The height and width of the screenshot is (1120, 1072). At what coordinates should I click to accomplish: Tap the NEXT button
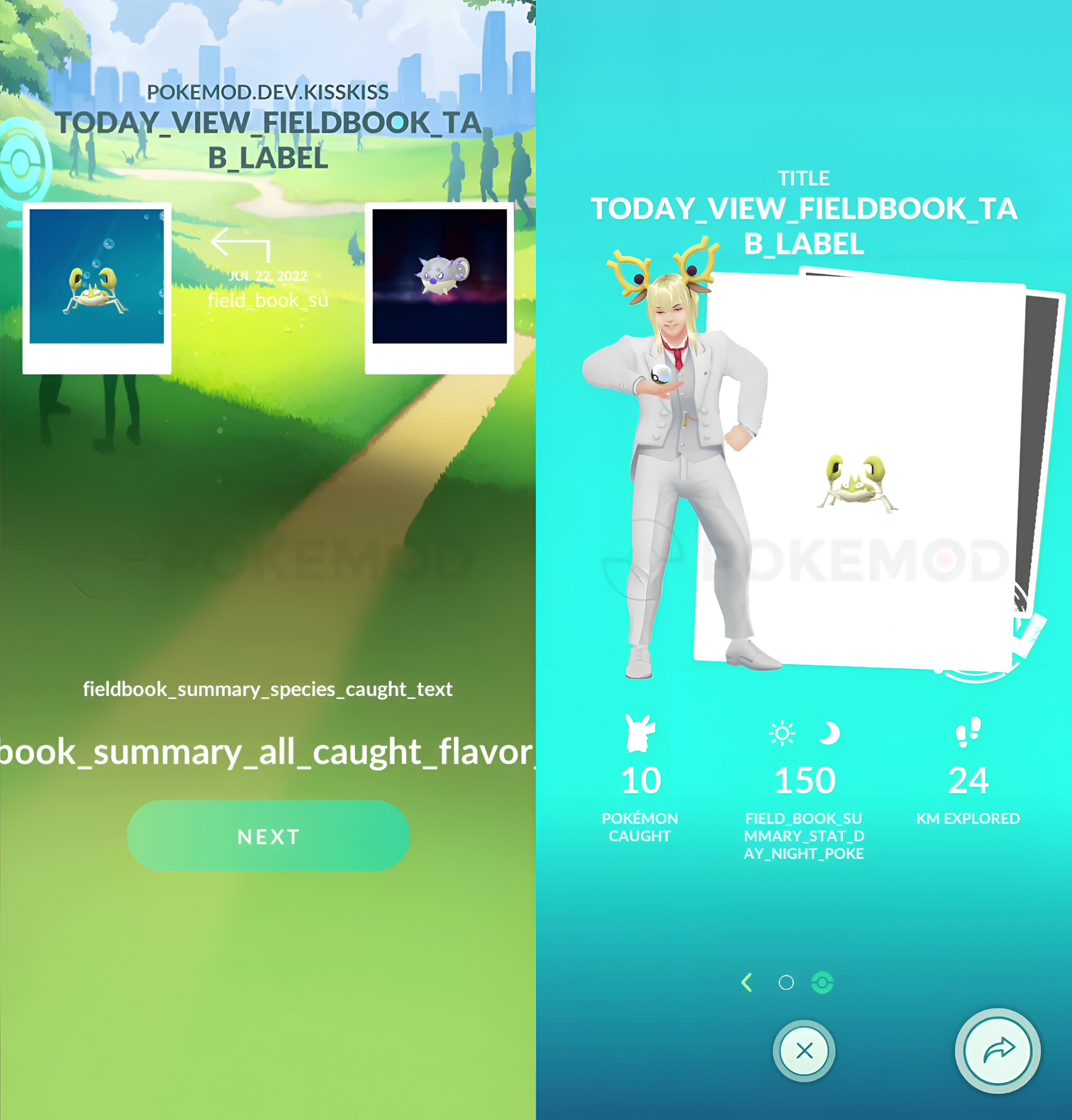[268, 836]
